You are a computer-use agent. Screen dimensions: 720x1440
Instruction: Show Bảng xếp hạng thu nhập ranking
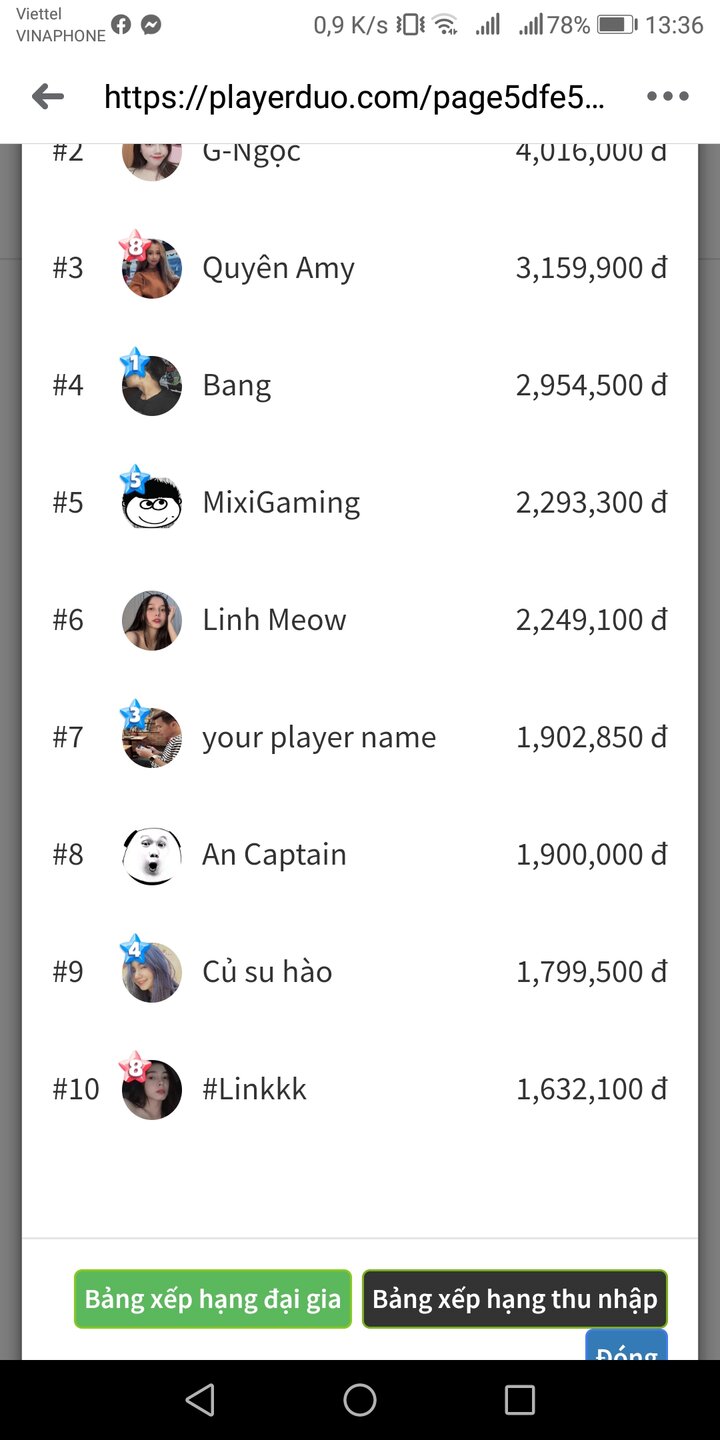(514, 1299)
